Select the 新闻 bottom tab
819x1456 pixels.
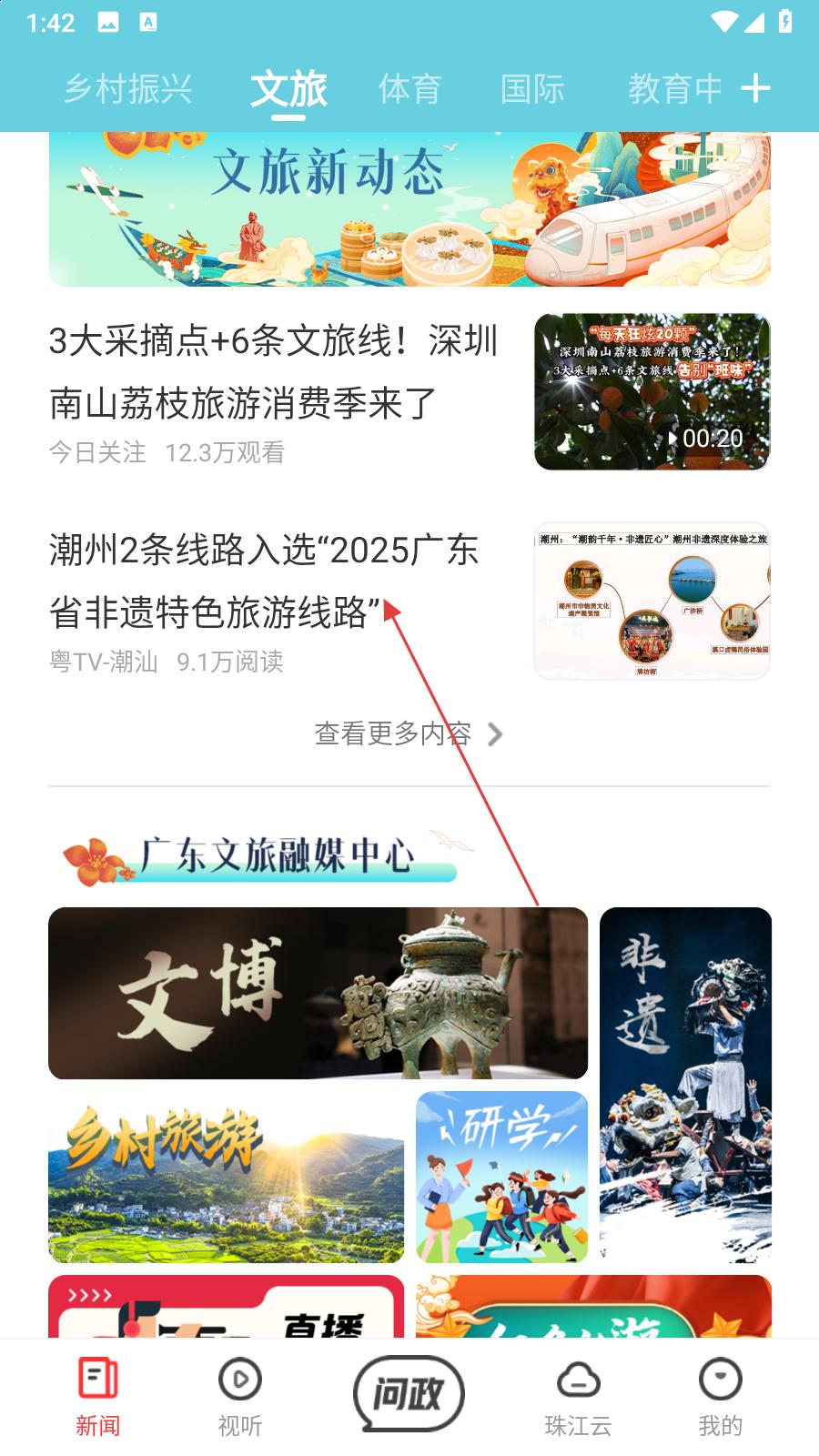coord(97,1397)
